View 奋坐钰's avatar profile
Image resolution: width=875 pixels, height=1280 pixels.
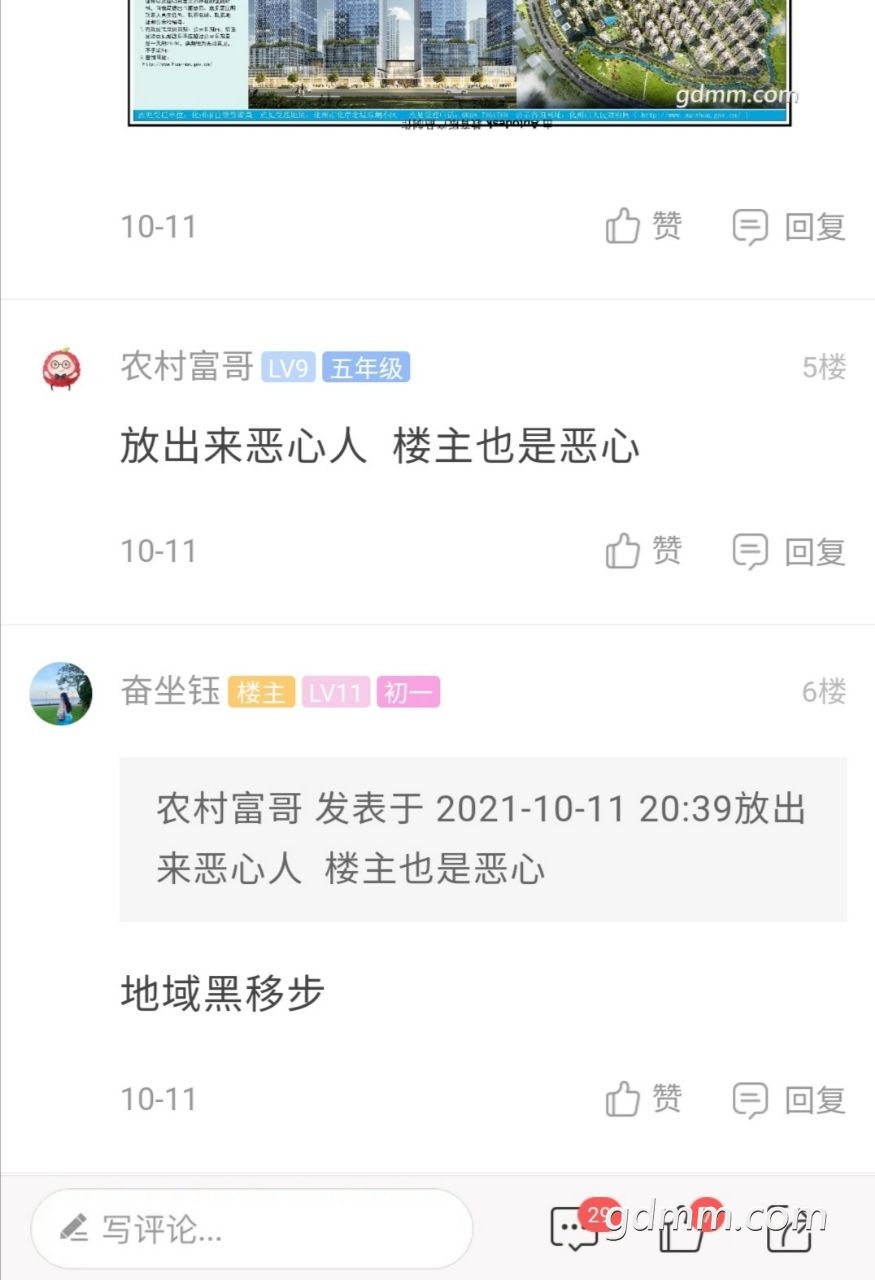pyautogui.click(x=61, y=693)
